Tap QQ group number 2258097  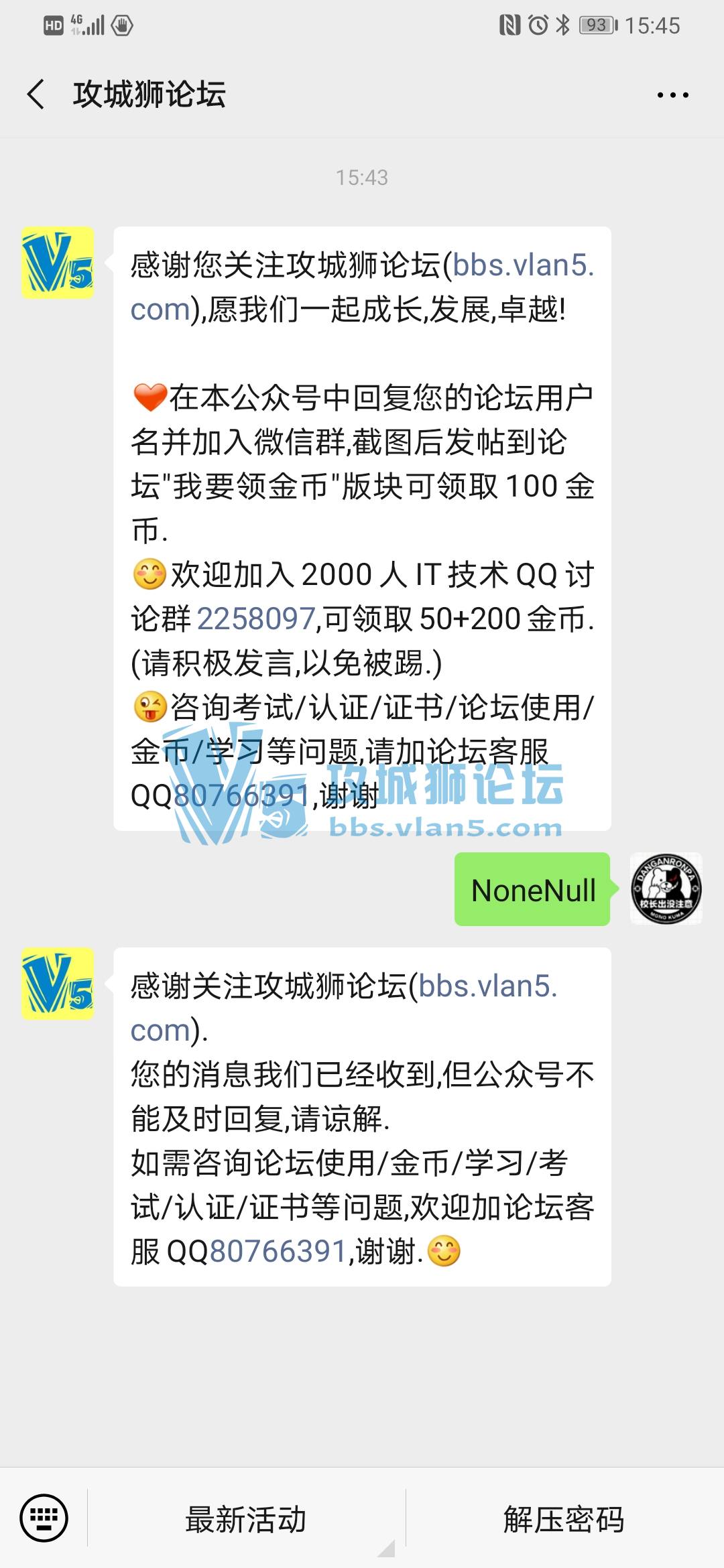(256, 618)
